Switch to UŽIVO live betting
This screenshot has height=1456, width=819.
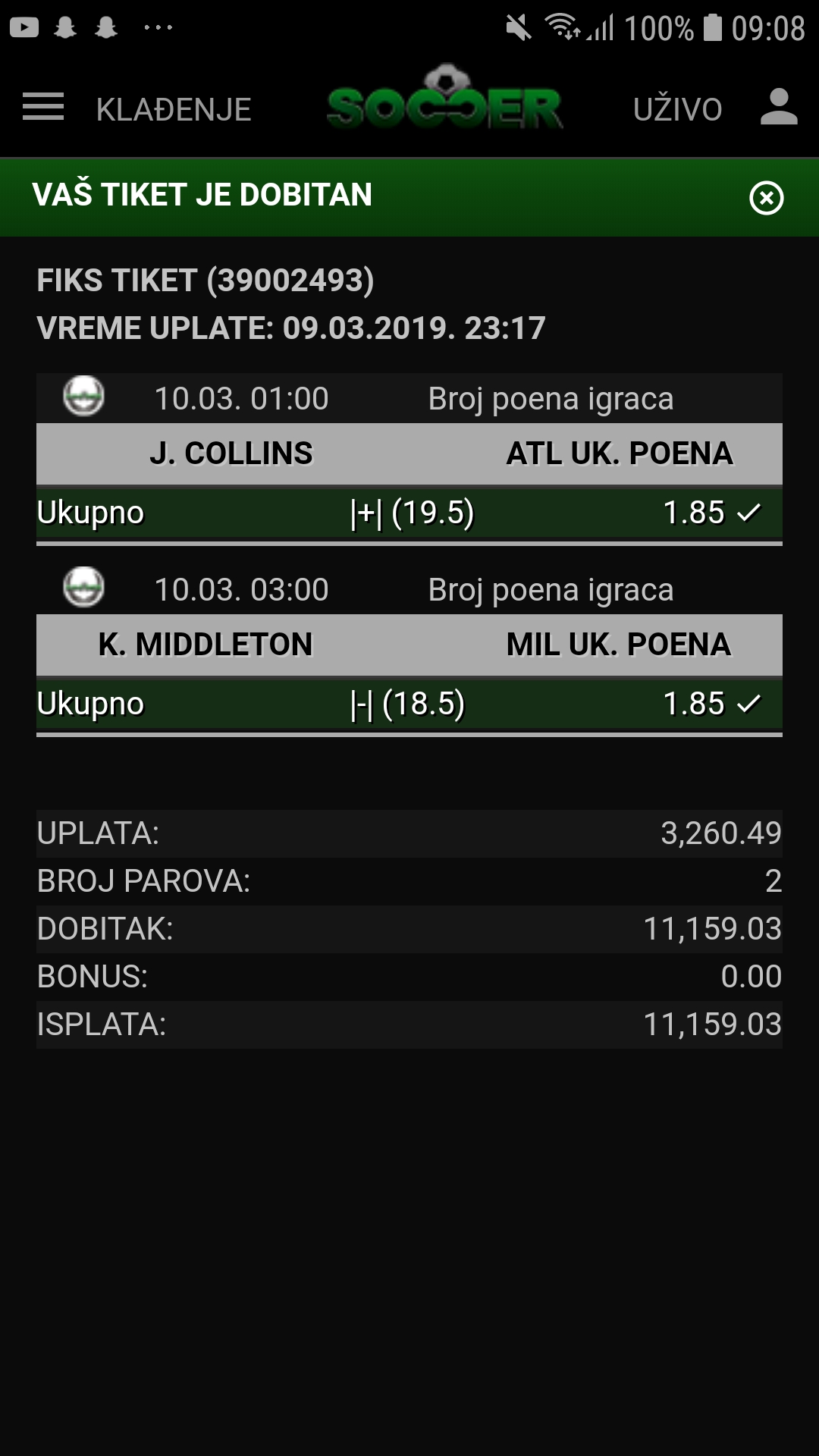678,108
